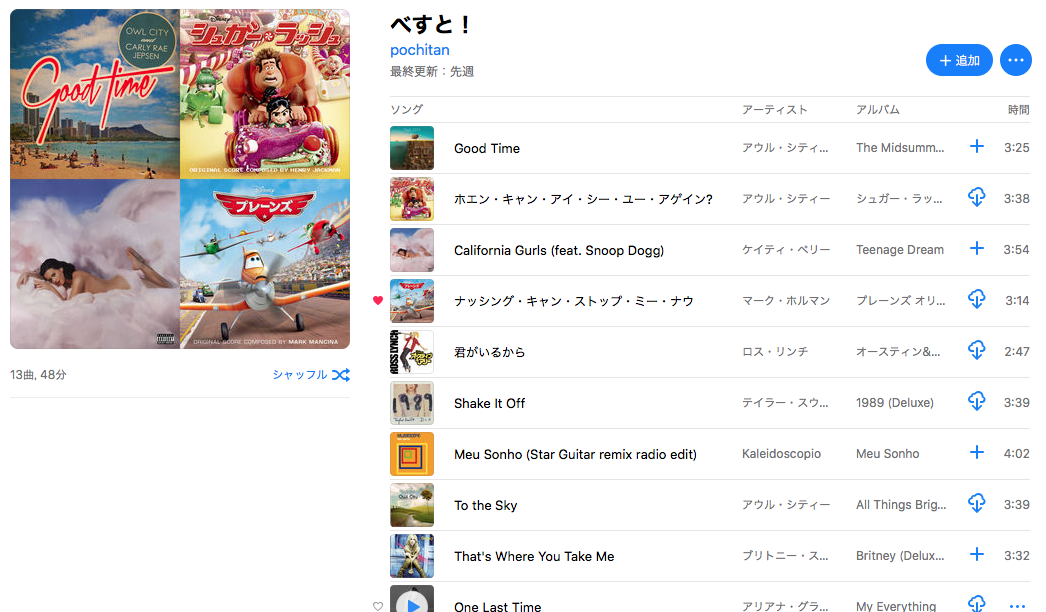Image resolution: width=1046 pixels, height=612 pixels.
Task: Add California Gurls to the library
Action: [977, 249]
